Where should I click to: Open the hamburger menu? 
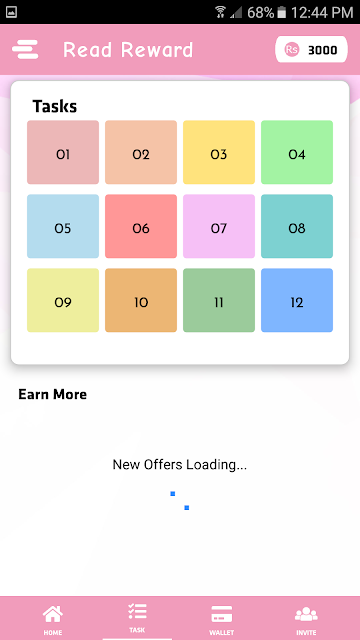[25, 50]
